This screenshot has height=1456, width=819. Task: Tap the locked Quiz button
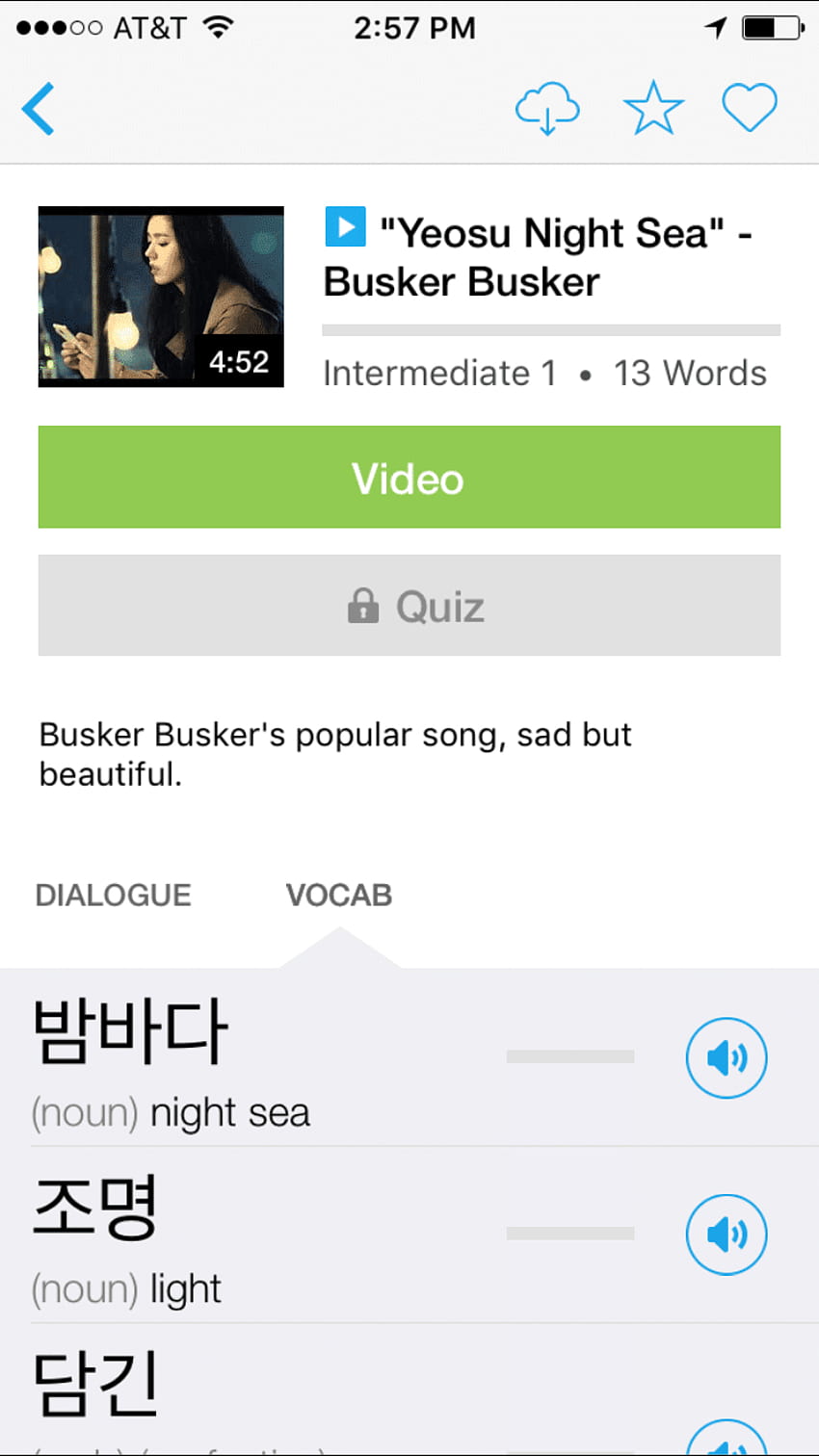pyautogui.click(x=409, y=606)
